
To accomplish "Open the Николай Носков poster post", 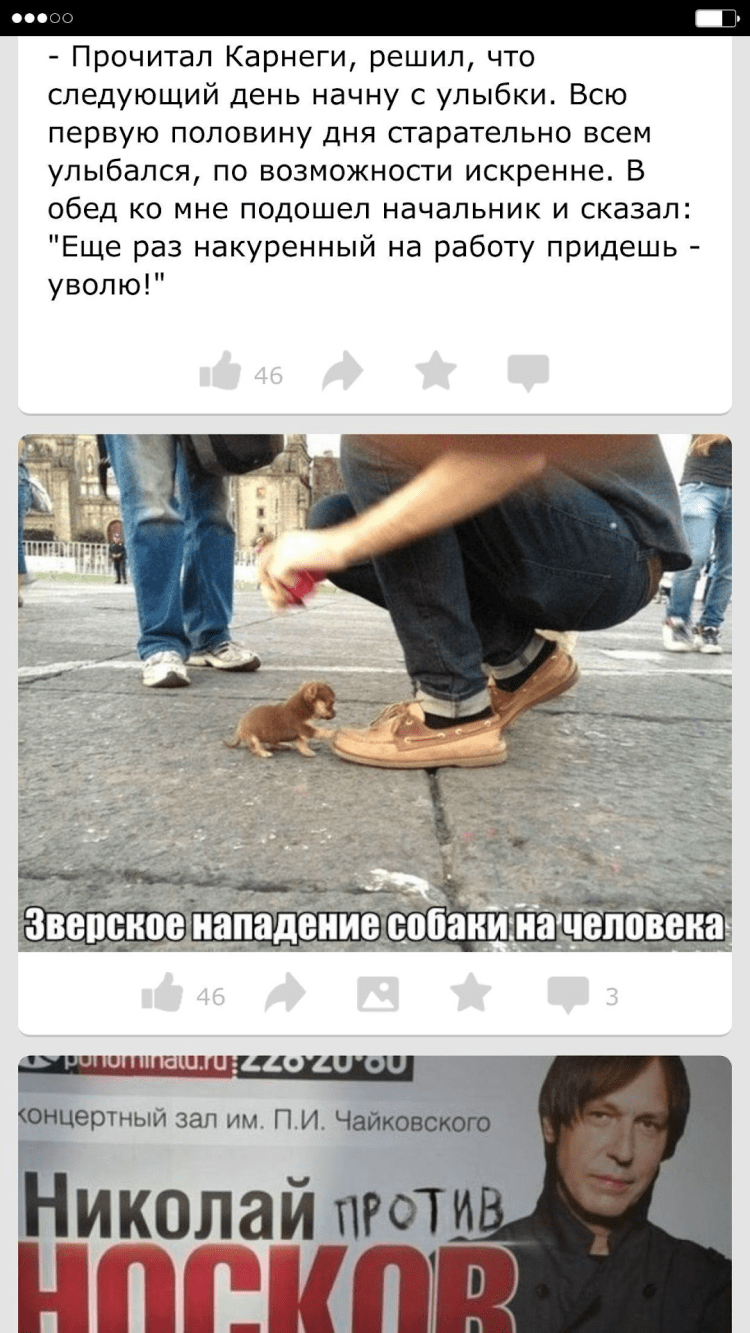I will click(375, 1195).
